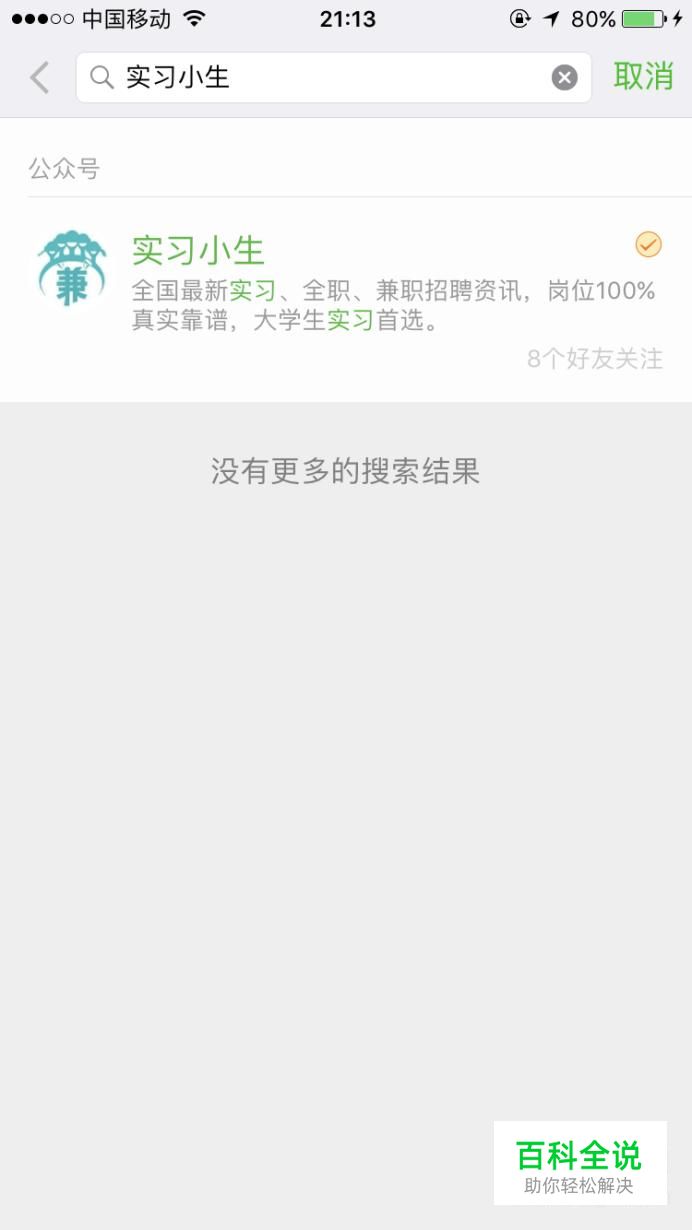This screenshot has width=692, height=1230.
Task: Cancel the search with 取消
Action: (x=643, y=77)
